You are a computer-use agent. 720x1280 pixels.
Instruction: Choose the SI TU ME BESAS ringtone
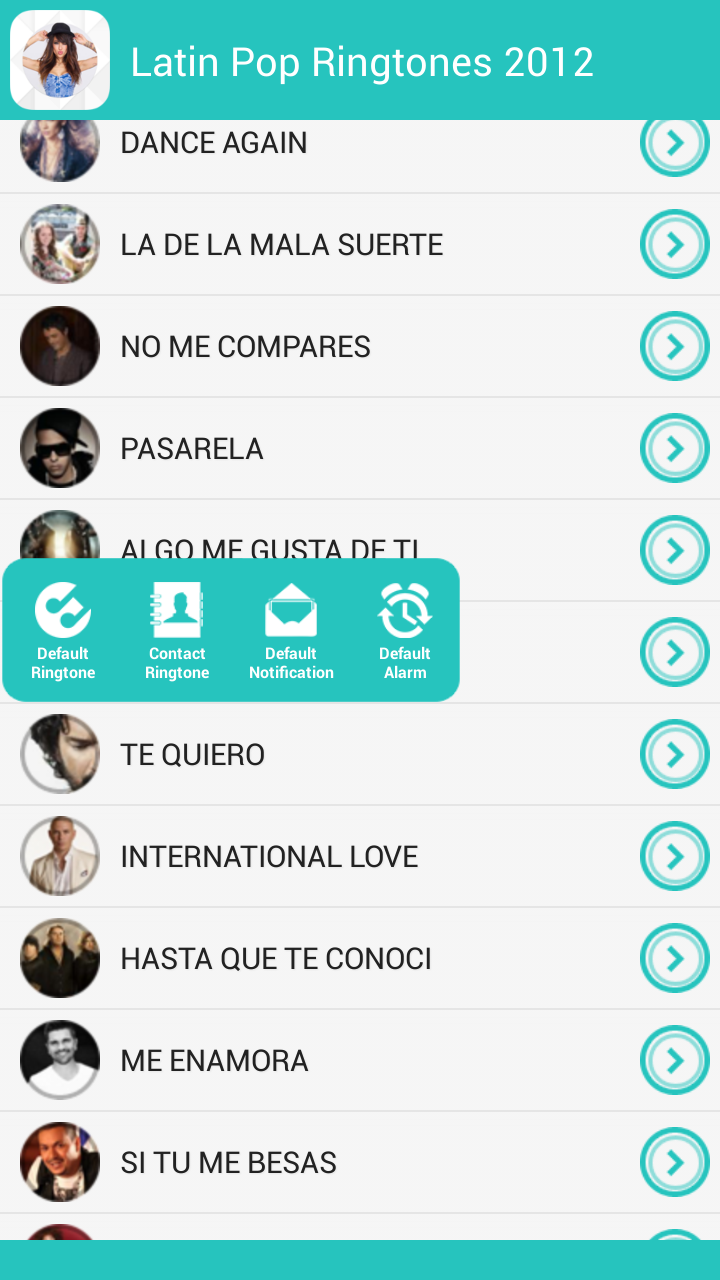pos(228,1163)
